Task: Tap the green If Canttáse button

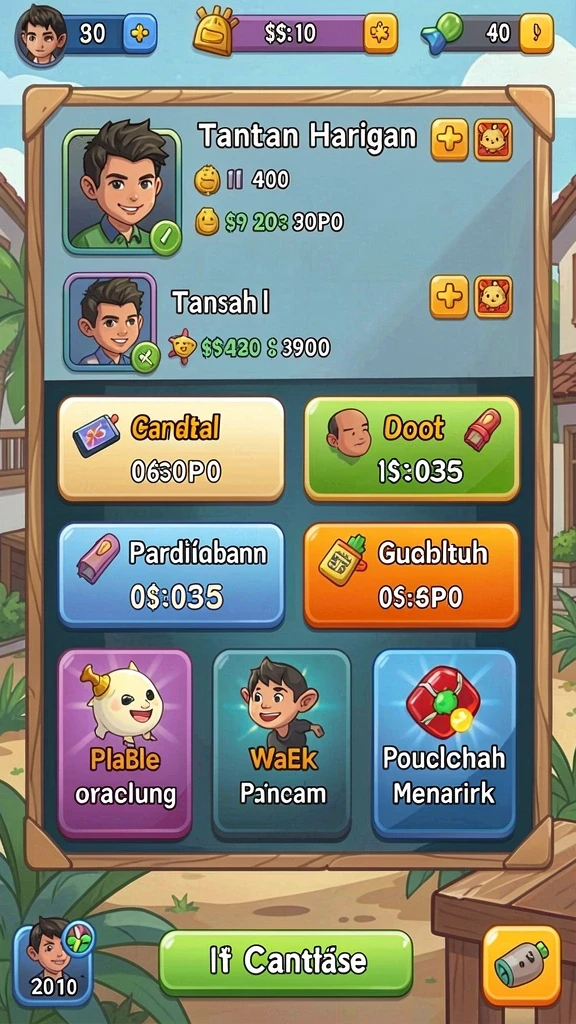Action: [x=286, y=961]
